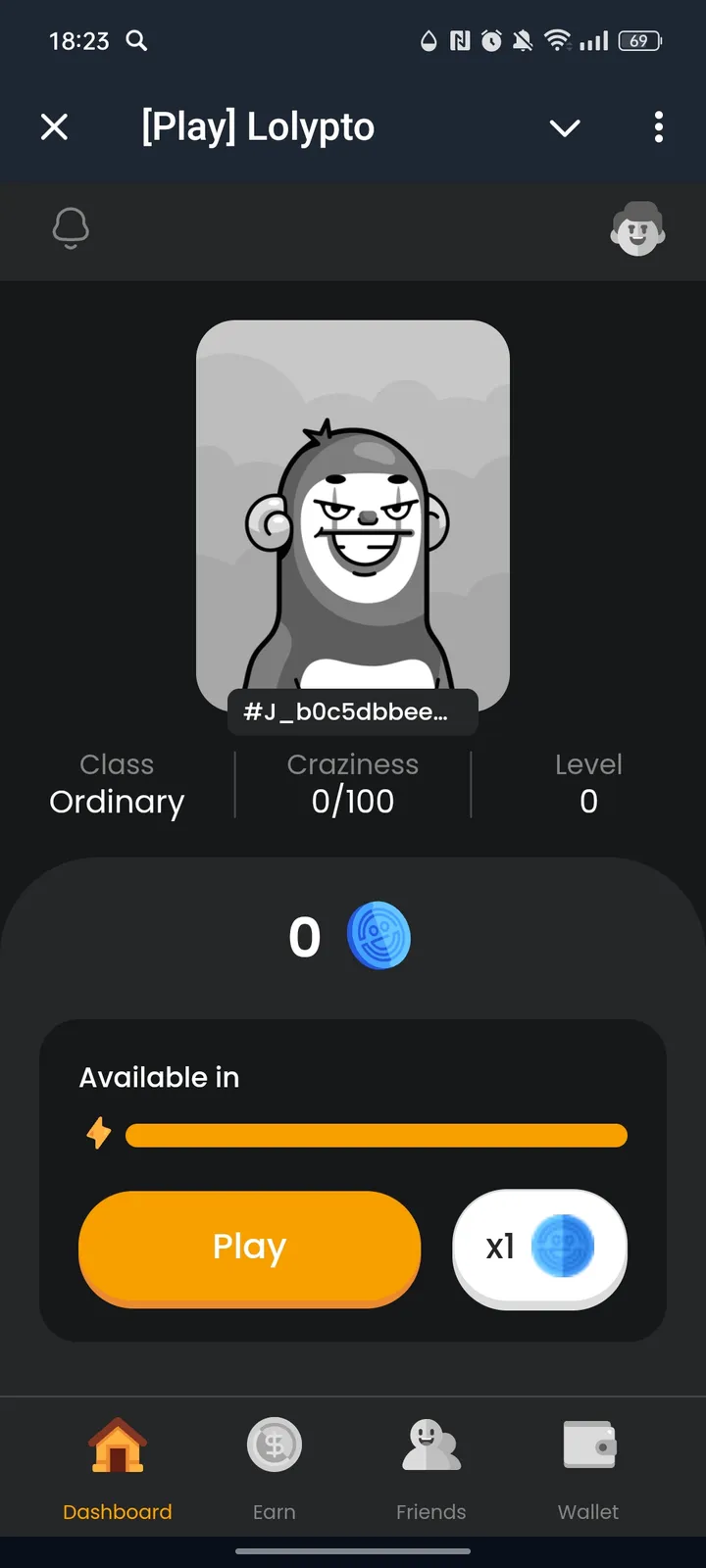Screen dimensions: 706x1568
Task: Expand the [Play] Lolypto chevron
Action: click(564, 127)
